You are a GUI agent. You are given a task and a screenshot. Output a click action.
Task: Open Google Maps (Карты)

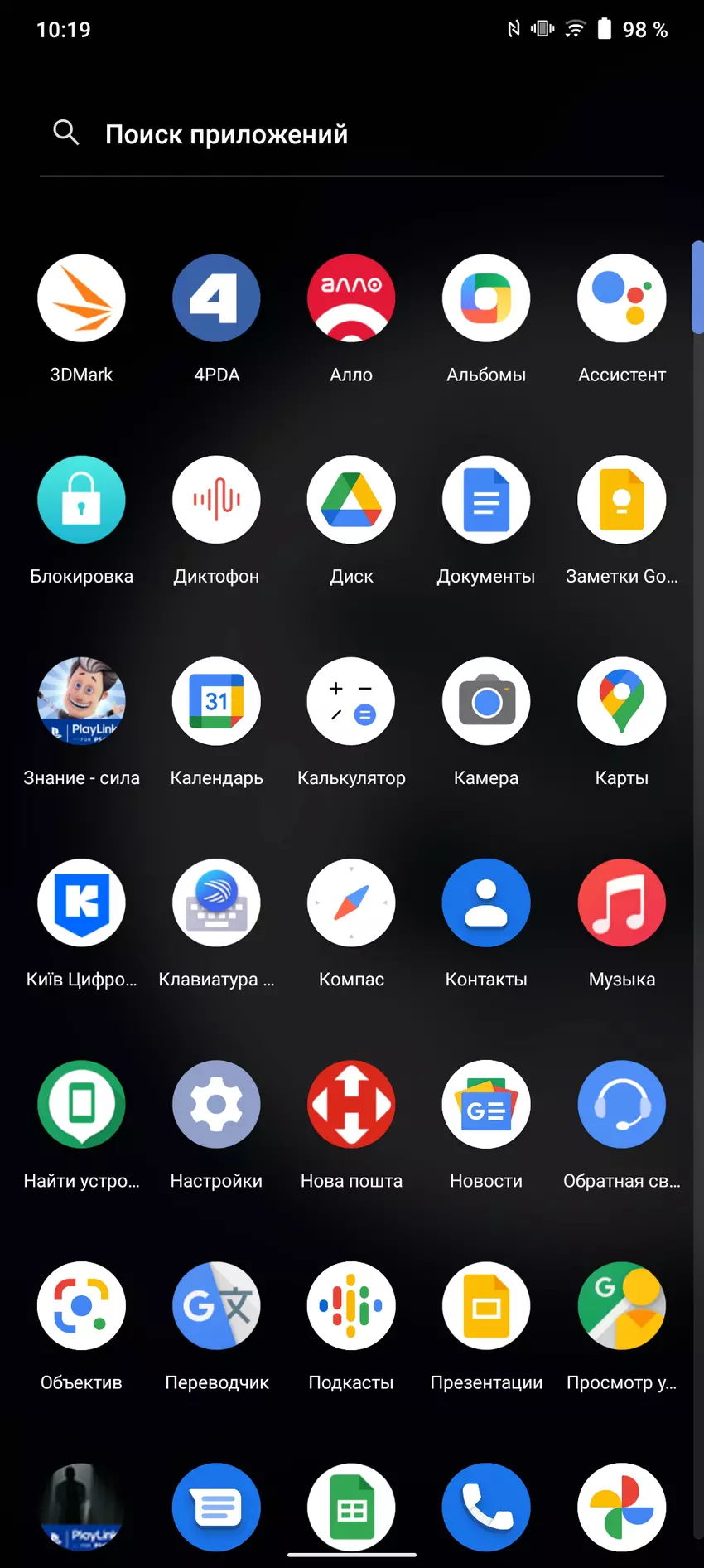click(621, 701)
